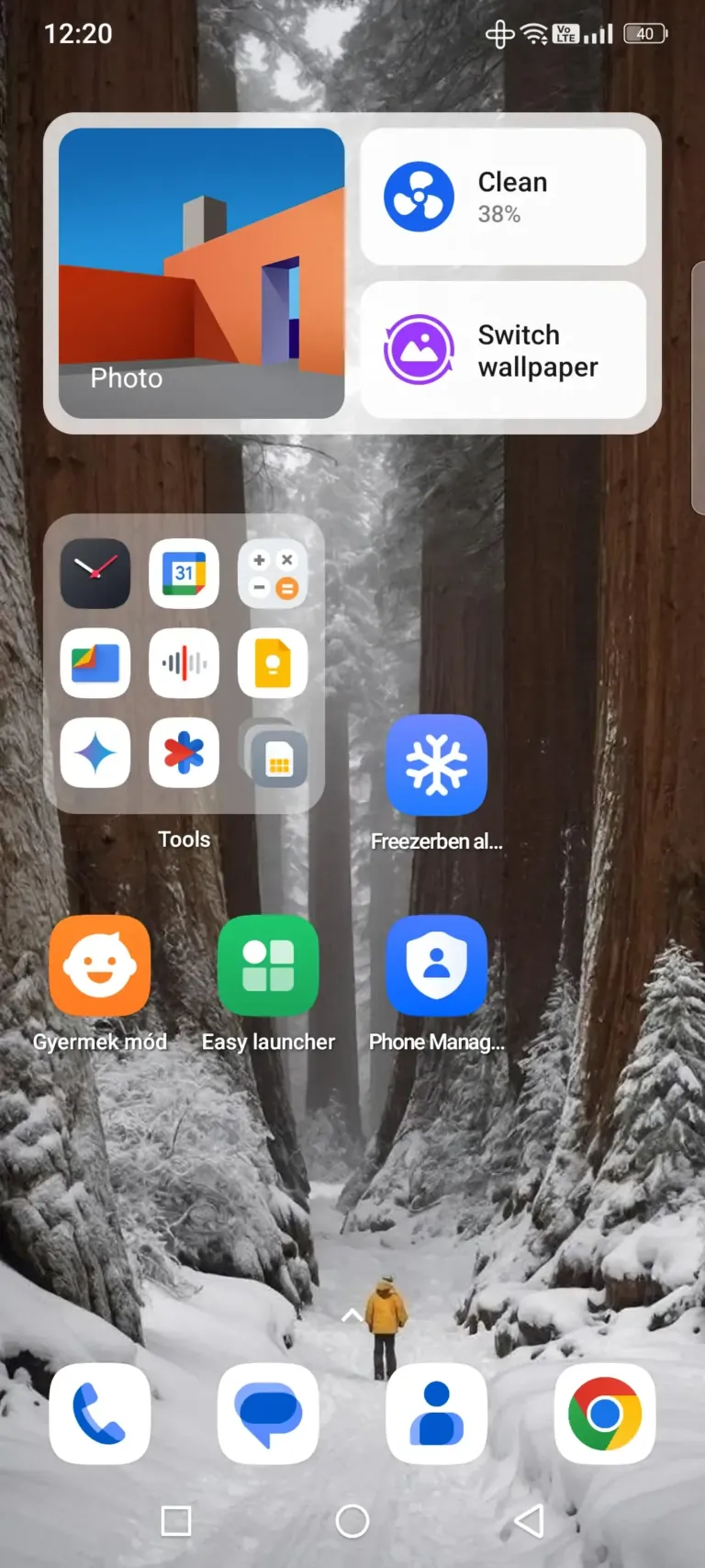705x1568 pixels.
Task: Open the Contacts app in dock
Action: [x=436, y=1413]
